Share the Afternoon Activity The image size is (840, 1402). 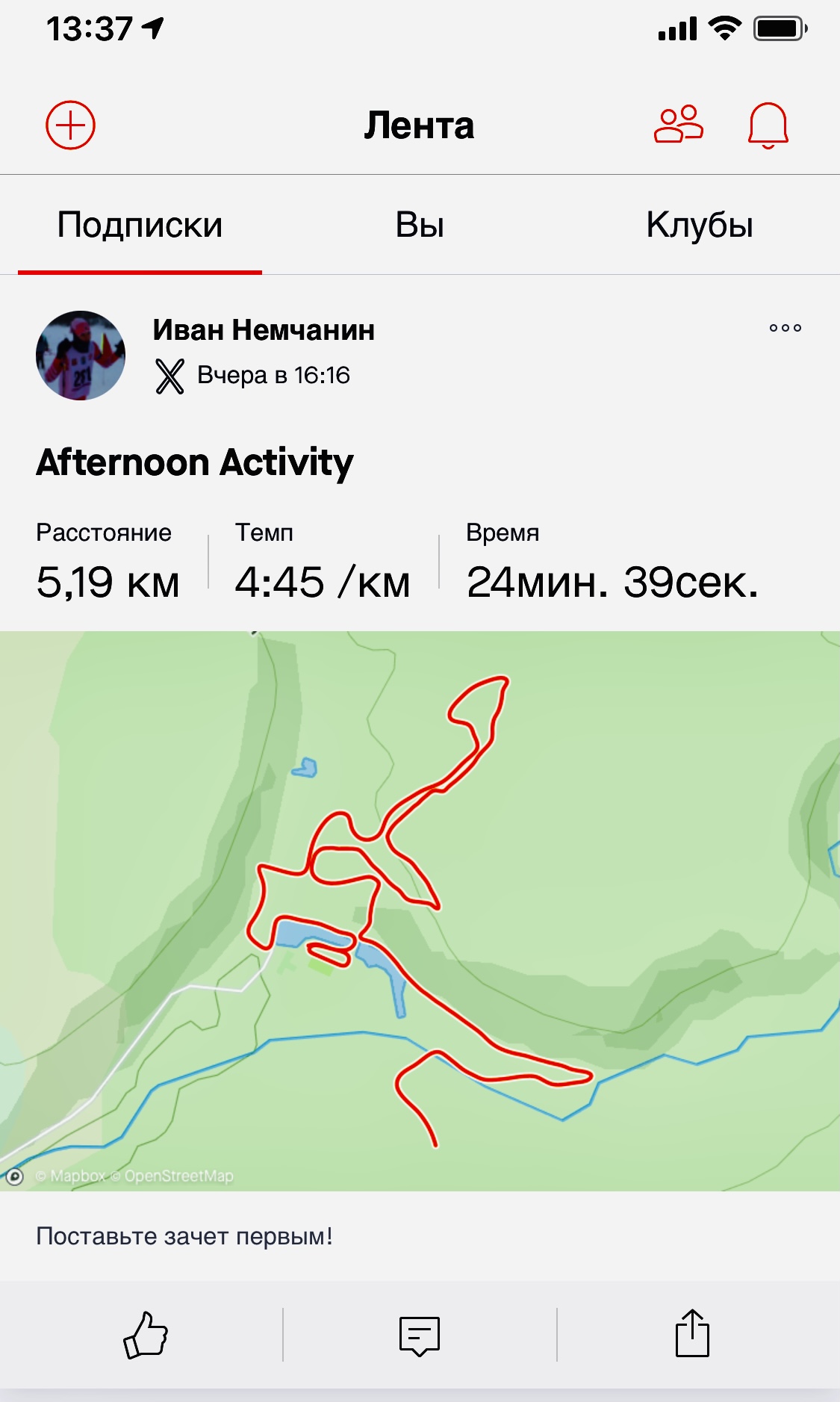[x=692, y=1333]
